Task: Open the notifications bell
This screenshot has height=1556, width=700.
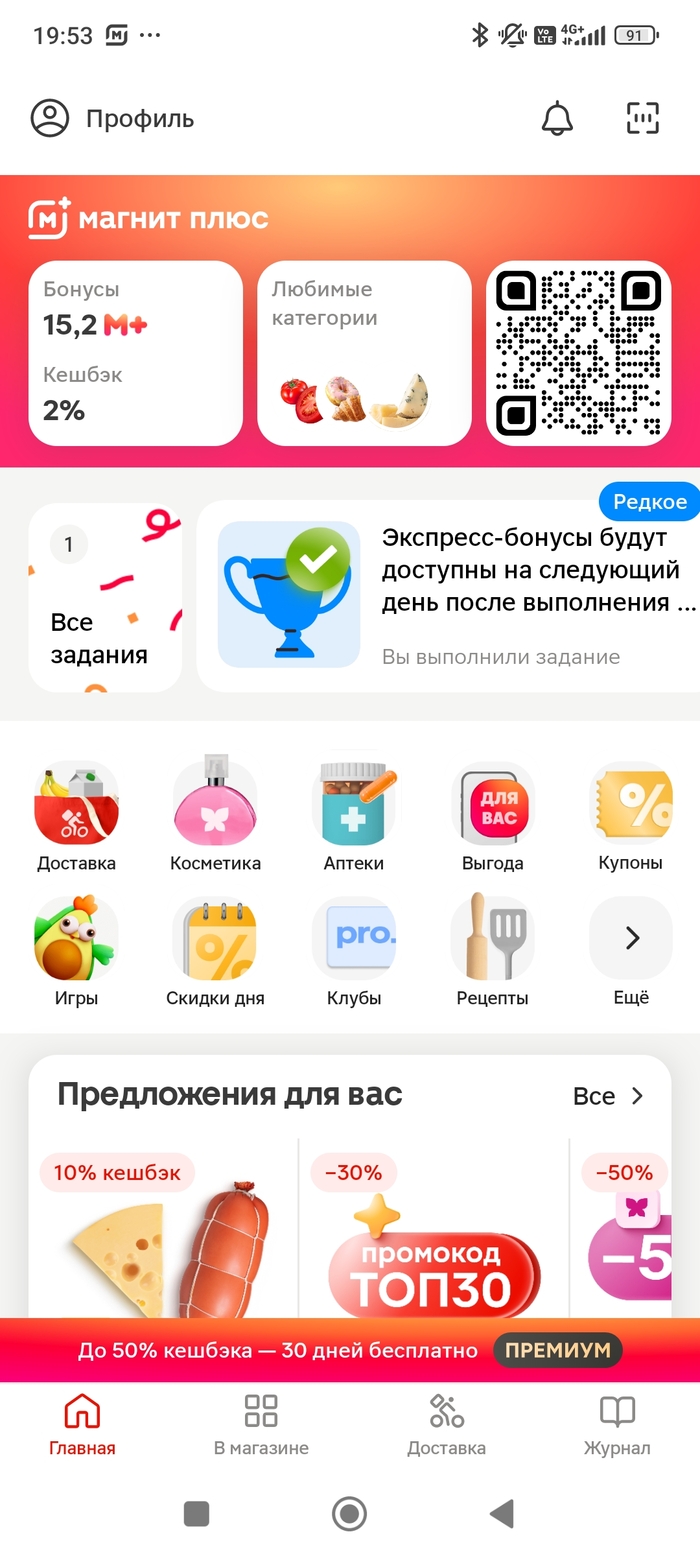Action: 557,119
